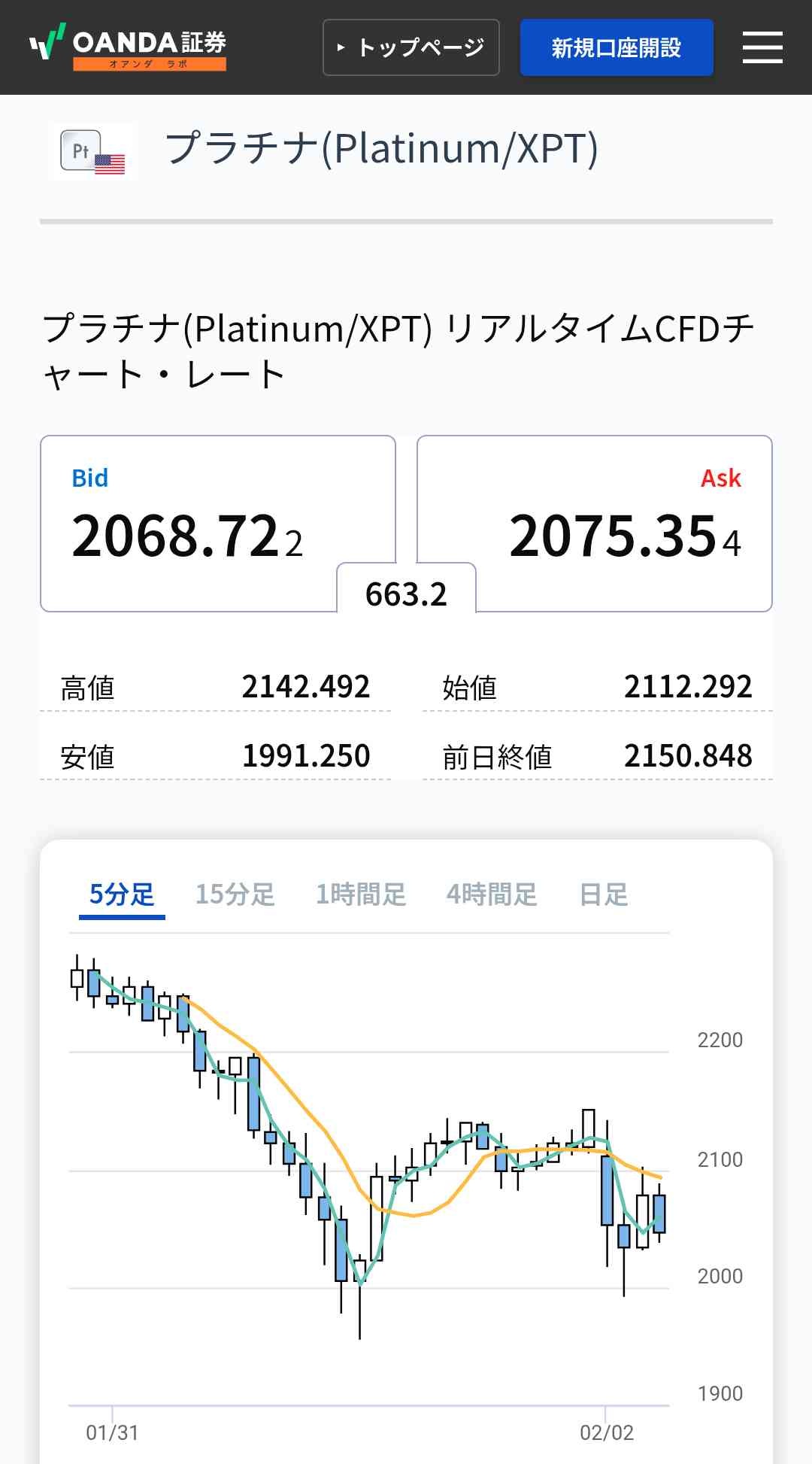Select the 5分足 chart tab
812x1464 pixels.
click(x=122, y=894)
